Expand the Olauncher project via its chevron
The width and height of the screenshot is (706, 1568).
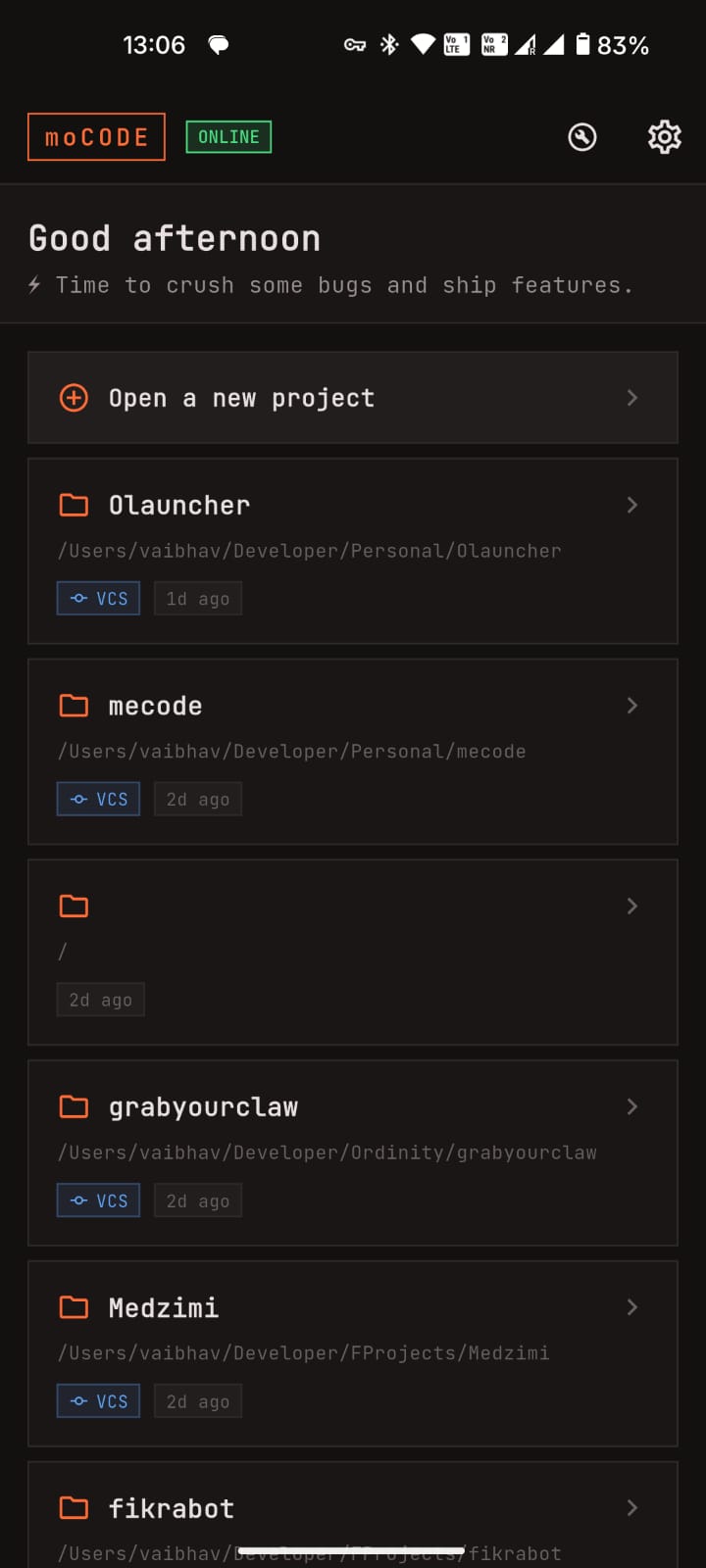[631, 504]
